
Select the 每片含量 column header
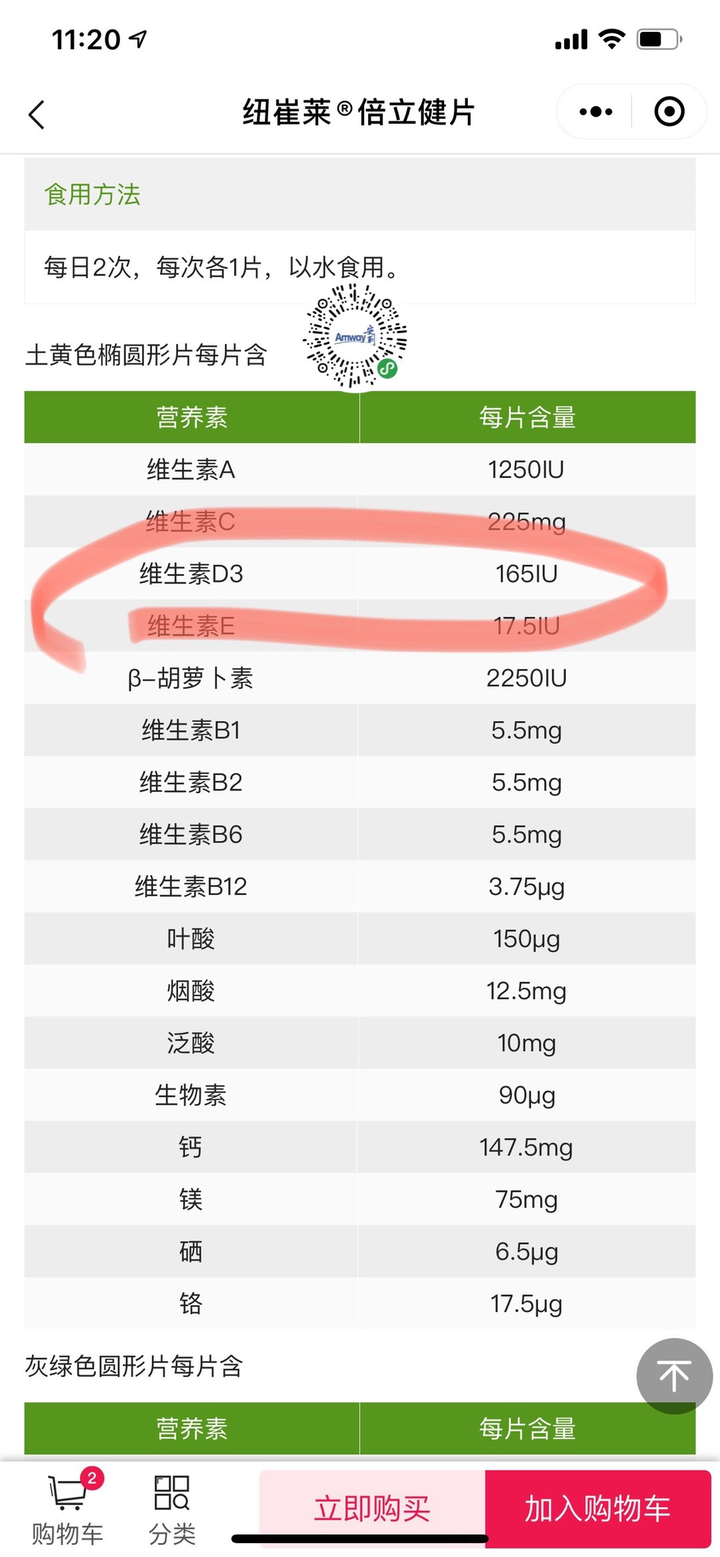point(527,417)
